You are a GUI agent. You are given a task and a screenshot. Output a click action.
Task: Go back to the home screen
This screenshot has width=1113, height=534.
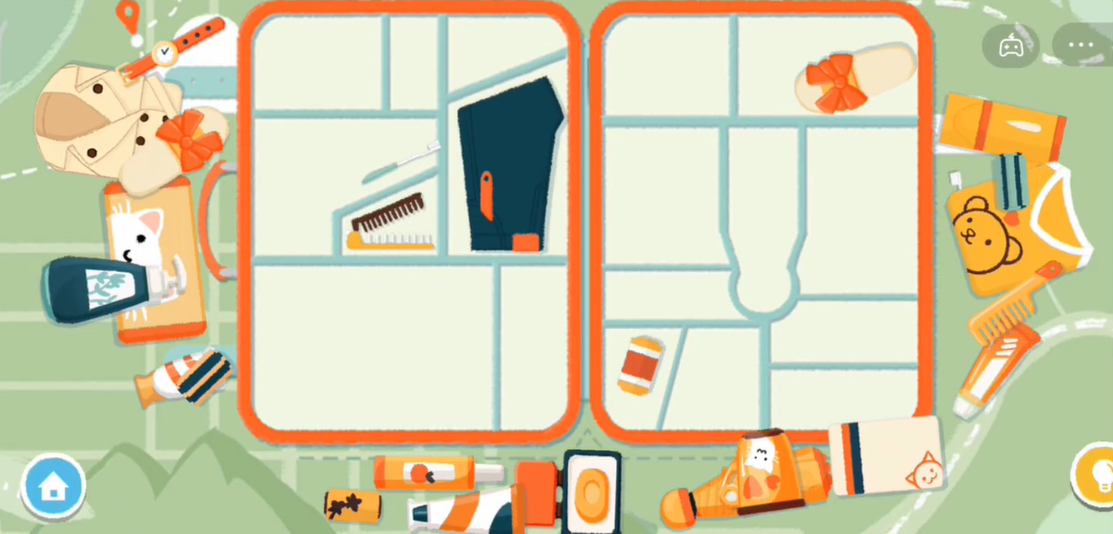click(51, 486)
